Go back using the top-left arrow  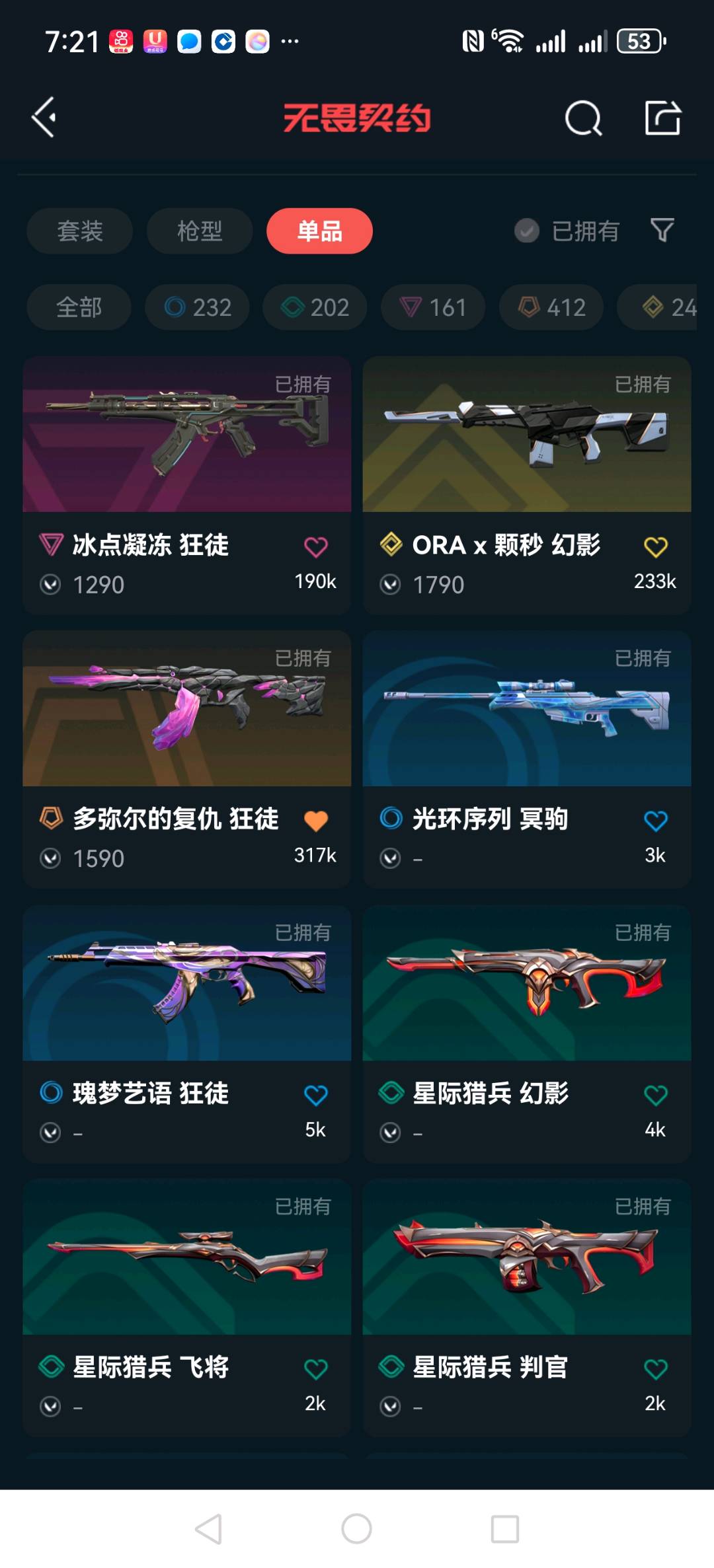point(44,118)
